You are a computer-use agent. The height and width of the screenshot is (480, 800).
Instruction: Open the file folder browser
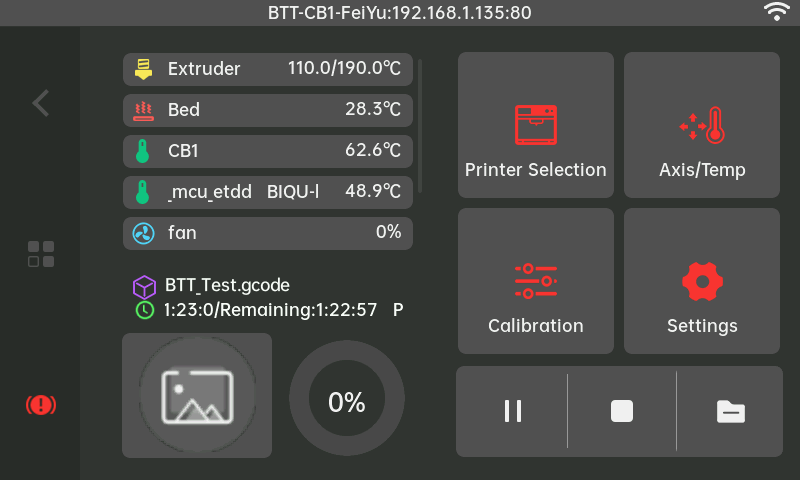click(x=730, y=411)
